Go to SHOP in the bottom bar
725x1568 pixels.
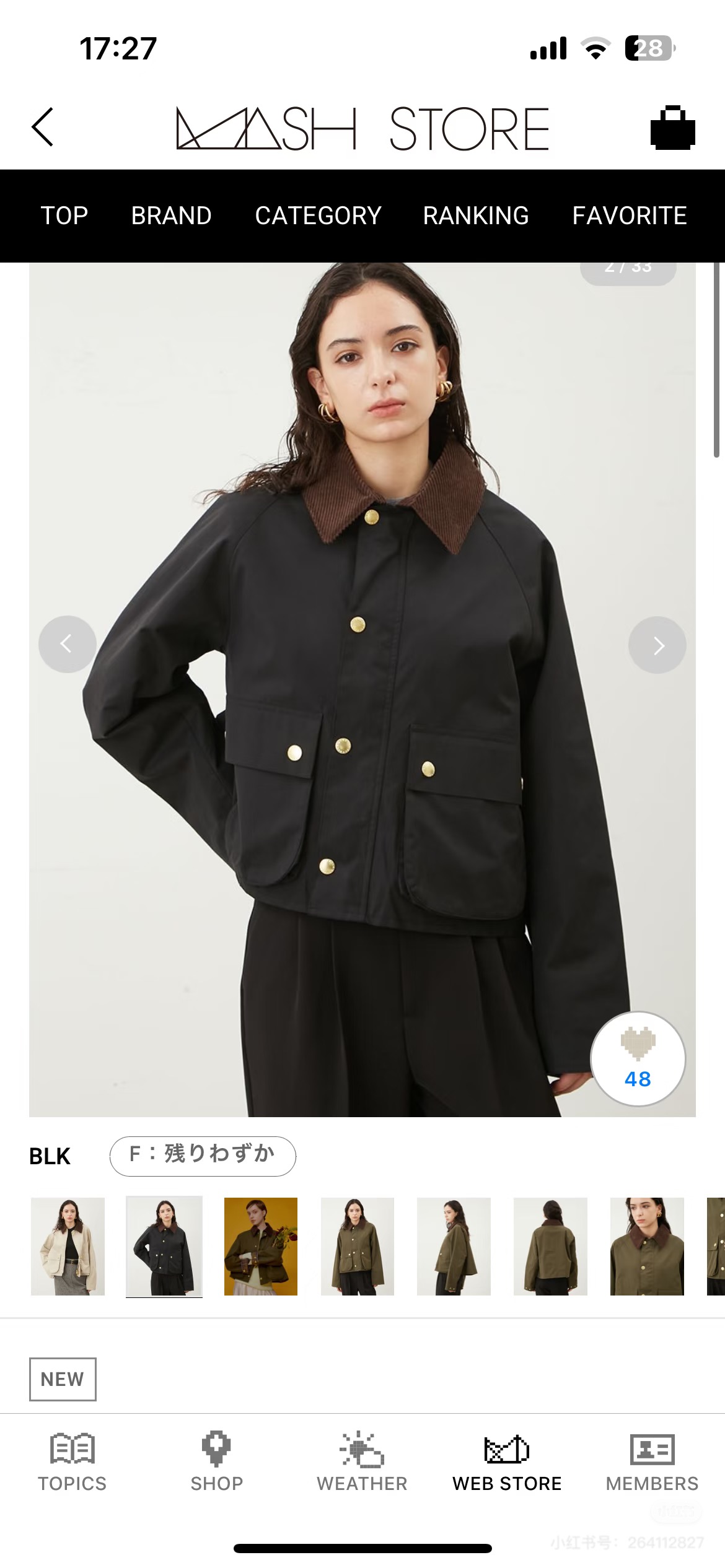[x=216, y=1461]
